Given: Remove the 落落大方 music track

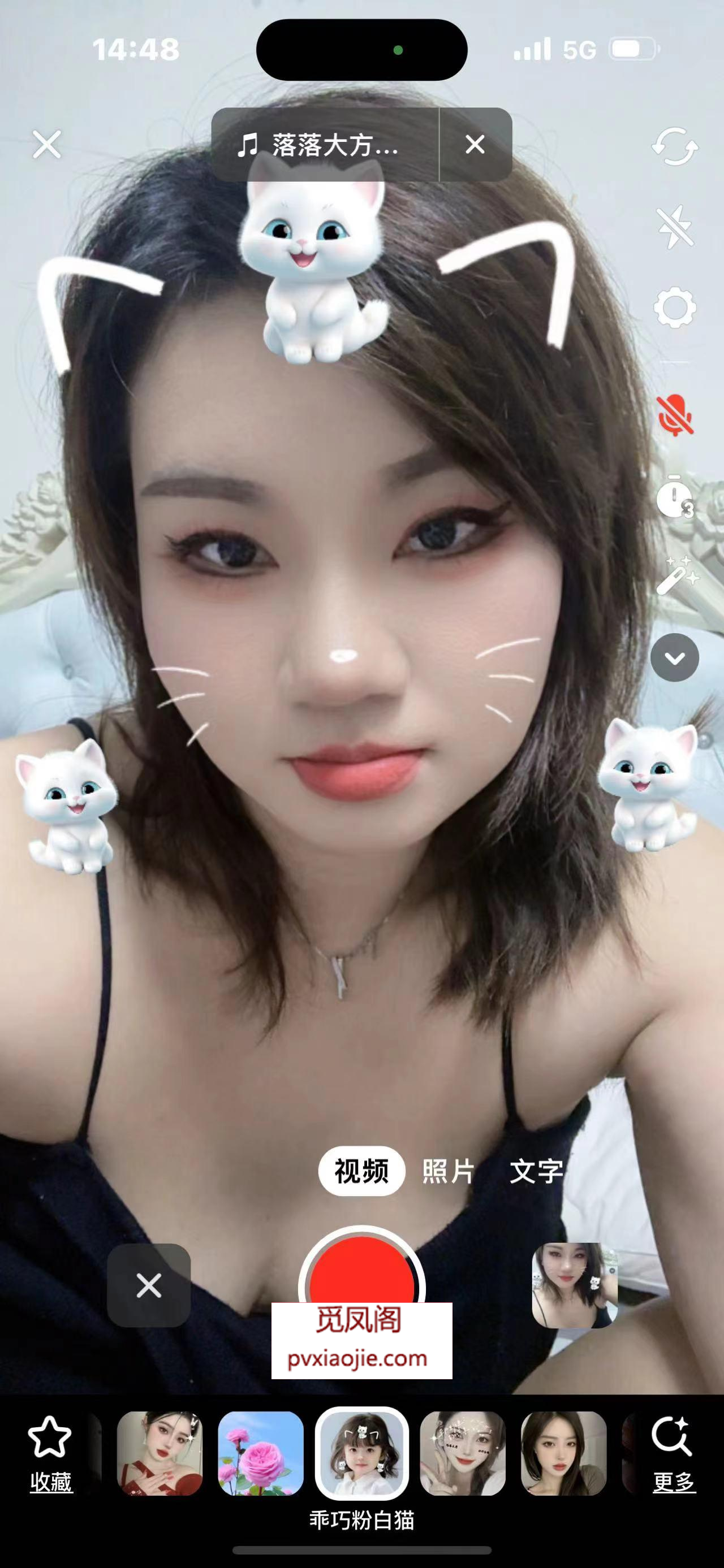Looking at the screenshot, I should (475, 144).
